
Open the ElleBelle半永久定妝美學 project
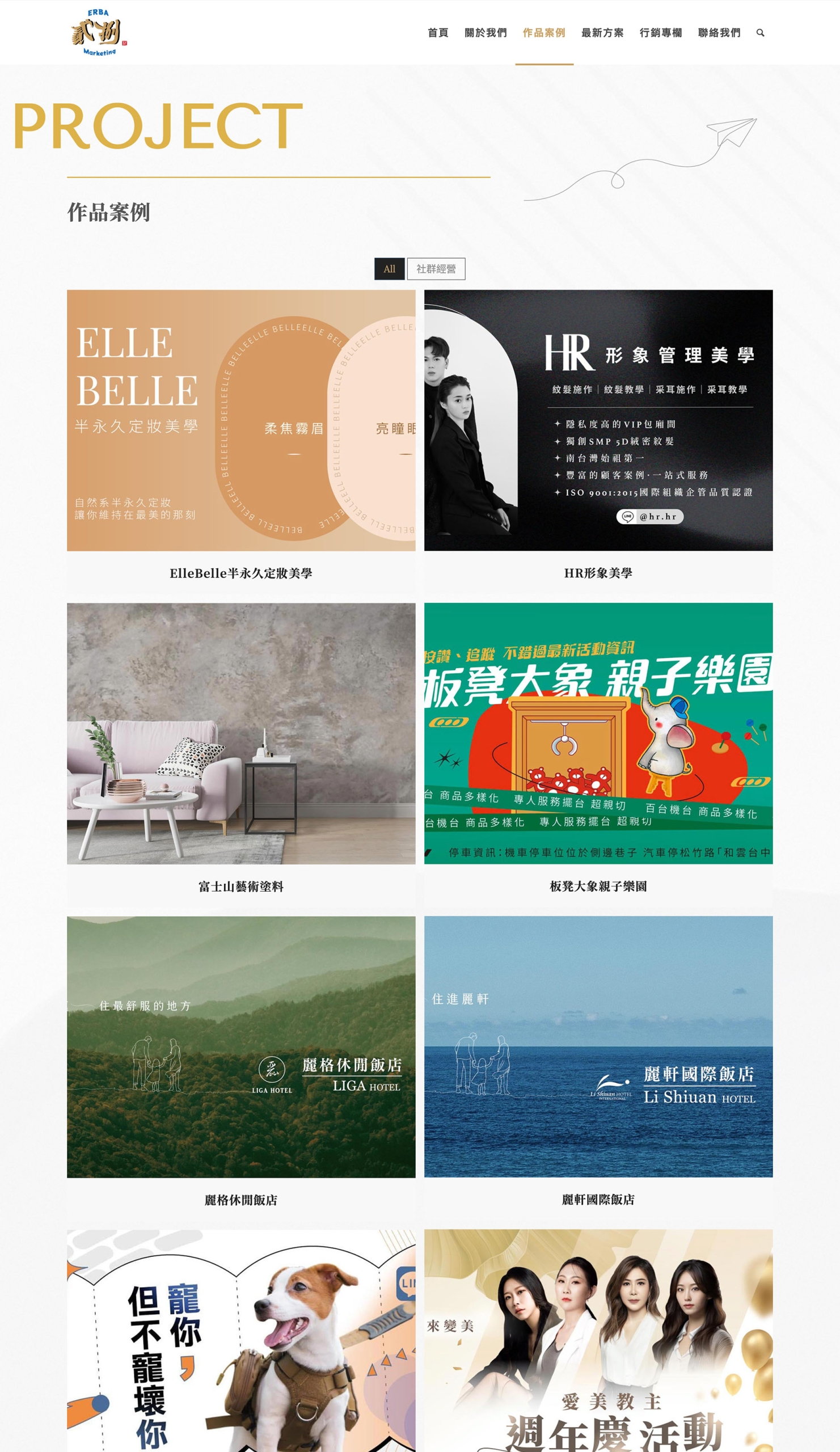point(241,421)
